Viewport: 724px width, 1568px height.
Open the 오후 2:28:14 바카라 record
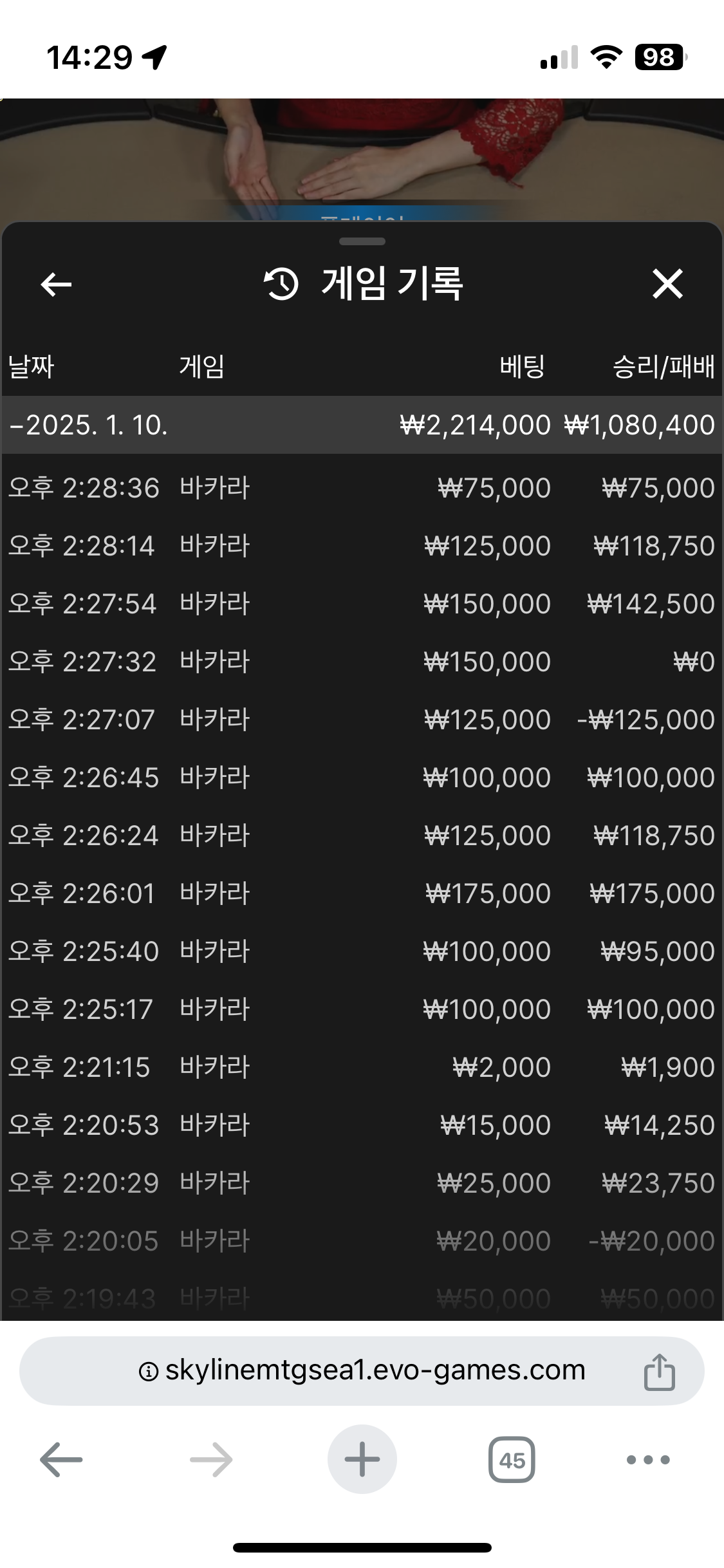click(x=360, y=546)
